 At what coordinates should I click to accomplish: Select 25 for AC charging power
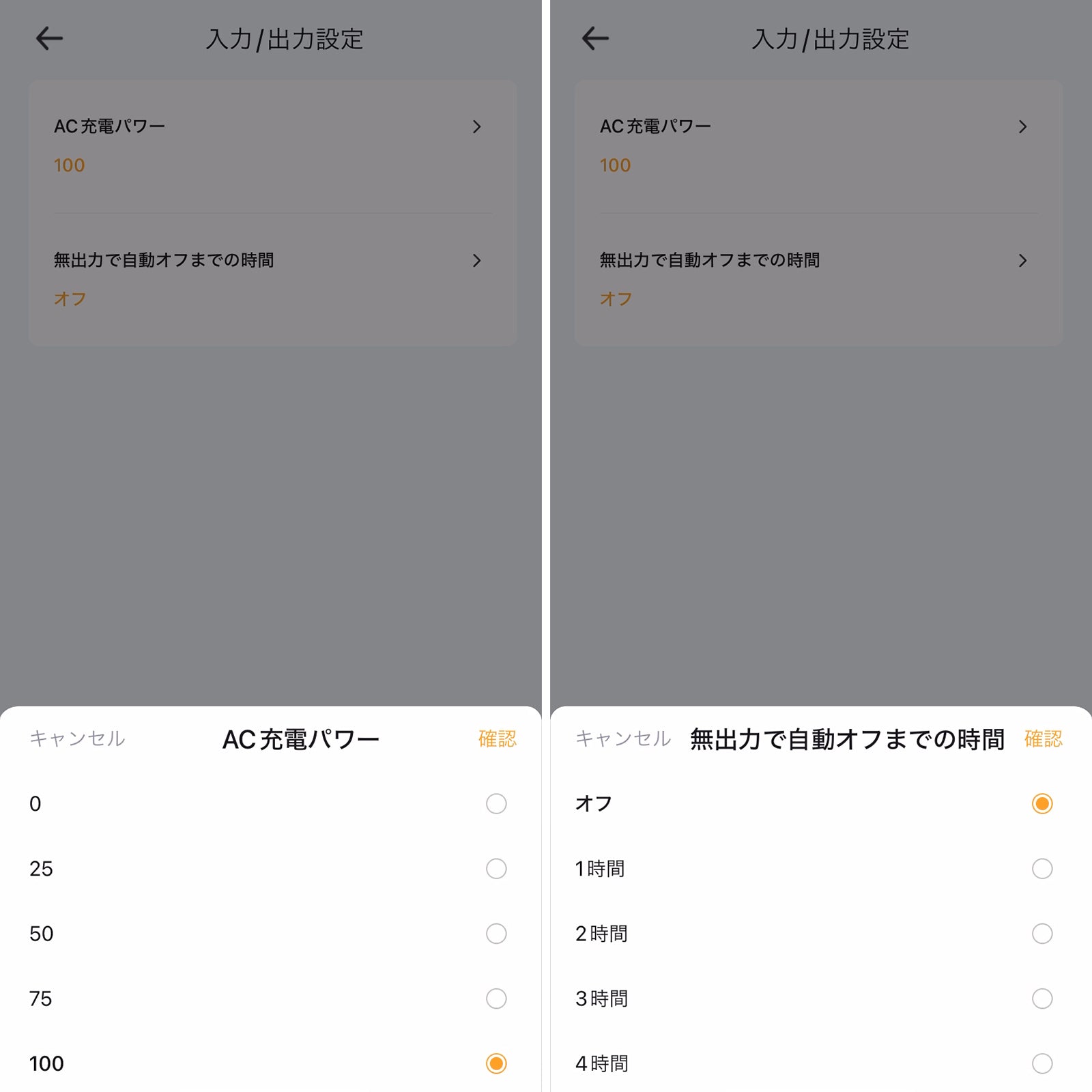click(496, 869)
